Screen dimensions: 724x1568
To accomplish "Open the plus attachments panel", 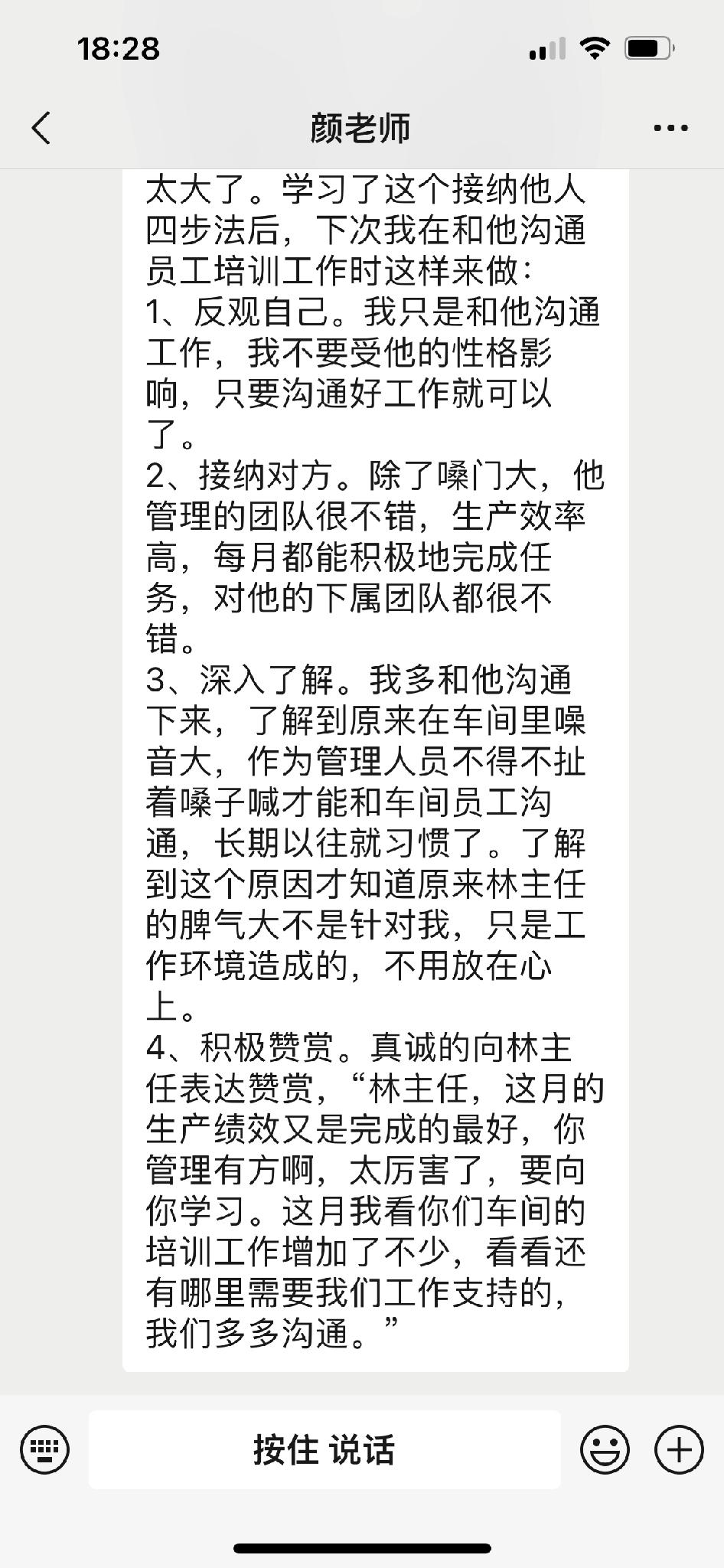I will point(678,1449).
